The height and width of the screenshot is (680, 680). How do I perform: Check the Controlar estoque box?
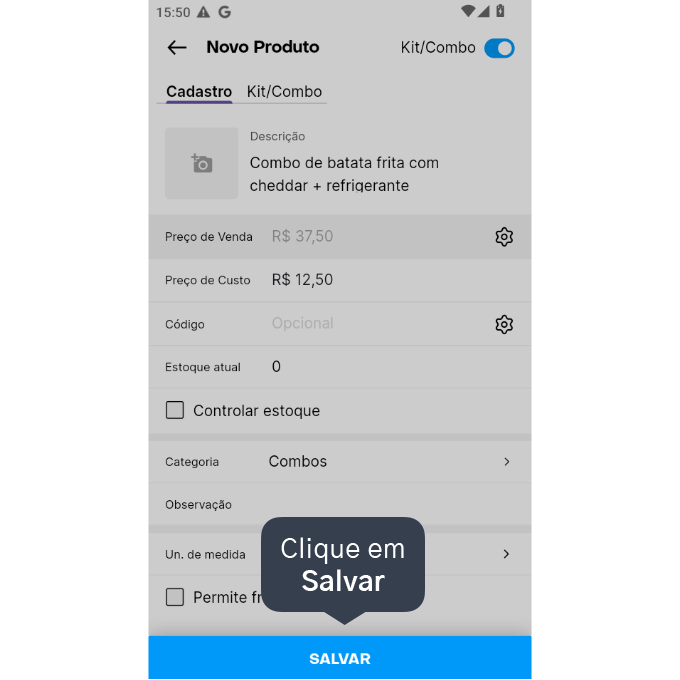pyautogui.click(x=175, y=410)
